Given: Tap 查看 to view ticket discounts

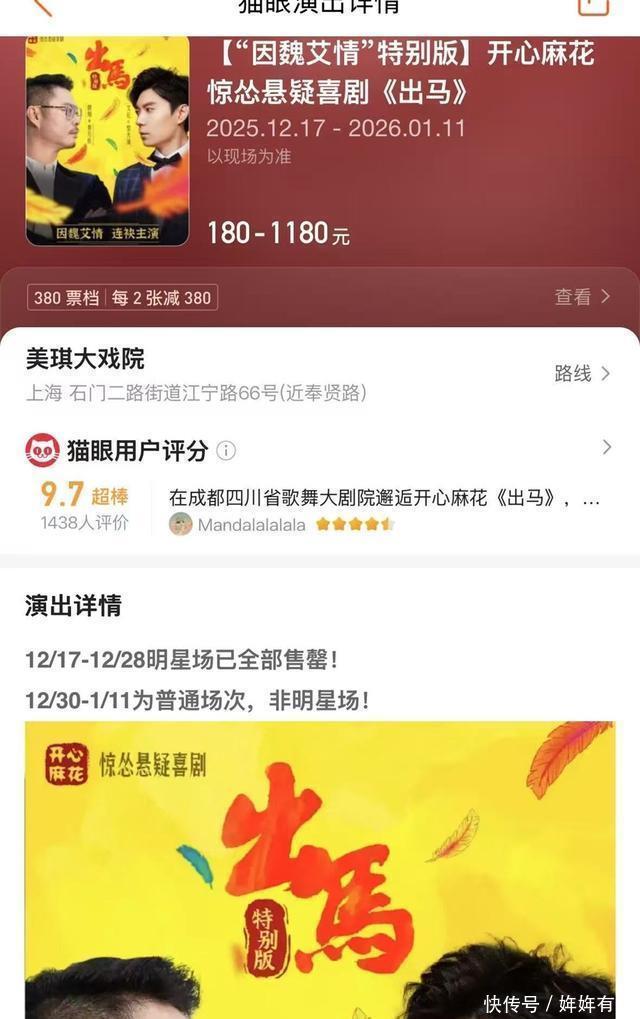Looking at the screenshot, I should (x=582, y=297).
